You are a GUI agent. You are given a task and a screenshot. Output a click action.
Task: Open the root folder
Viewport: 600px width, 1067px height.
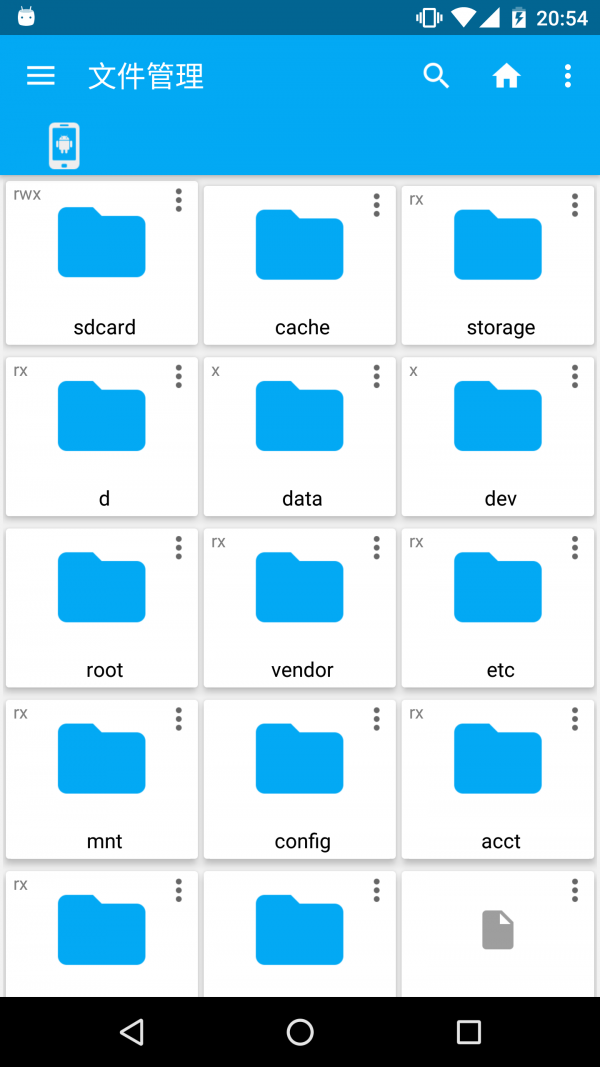tap(102, 607)
